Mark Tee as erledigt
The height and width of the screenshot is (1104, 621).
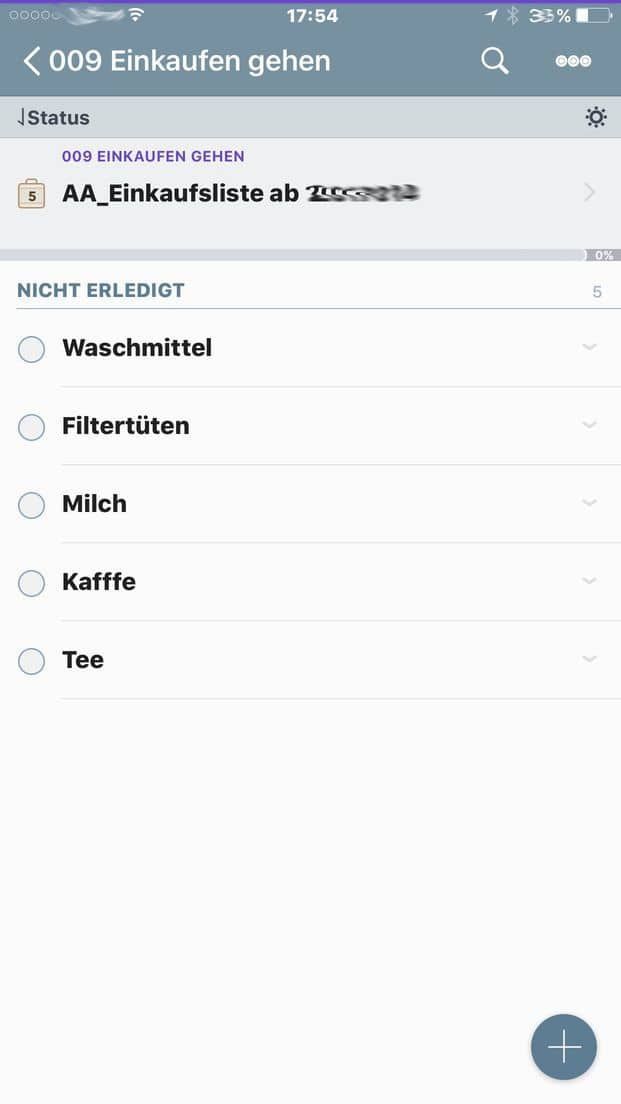click(x=32, y=661)
